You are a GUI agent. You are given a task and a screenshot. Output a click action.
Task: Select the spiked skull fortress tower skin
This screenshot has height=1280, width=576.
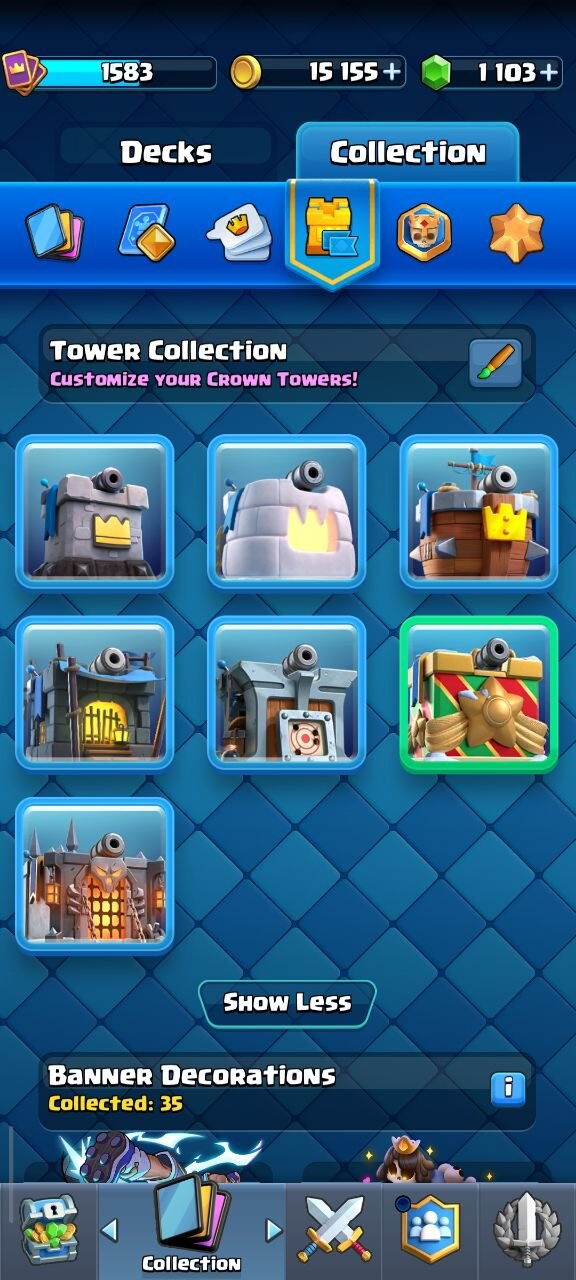coord(95,875)
